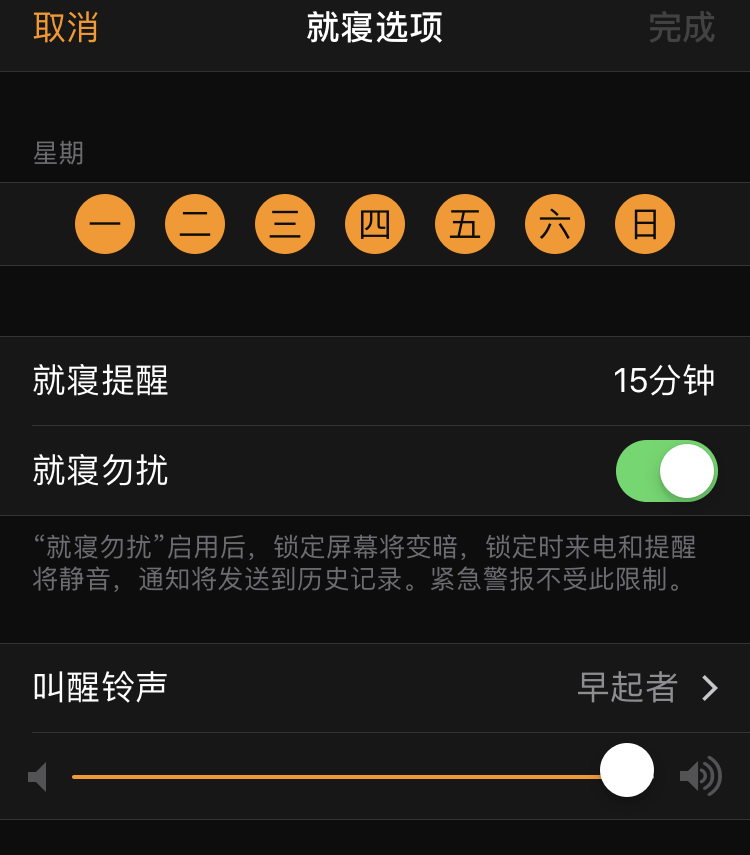The image size is (750, 855).
Task: Tap 完成 to finish editing
Action: coord(681,28)
